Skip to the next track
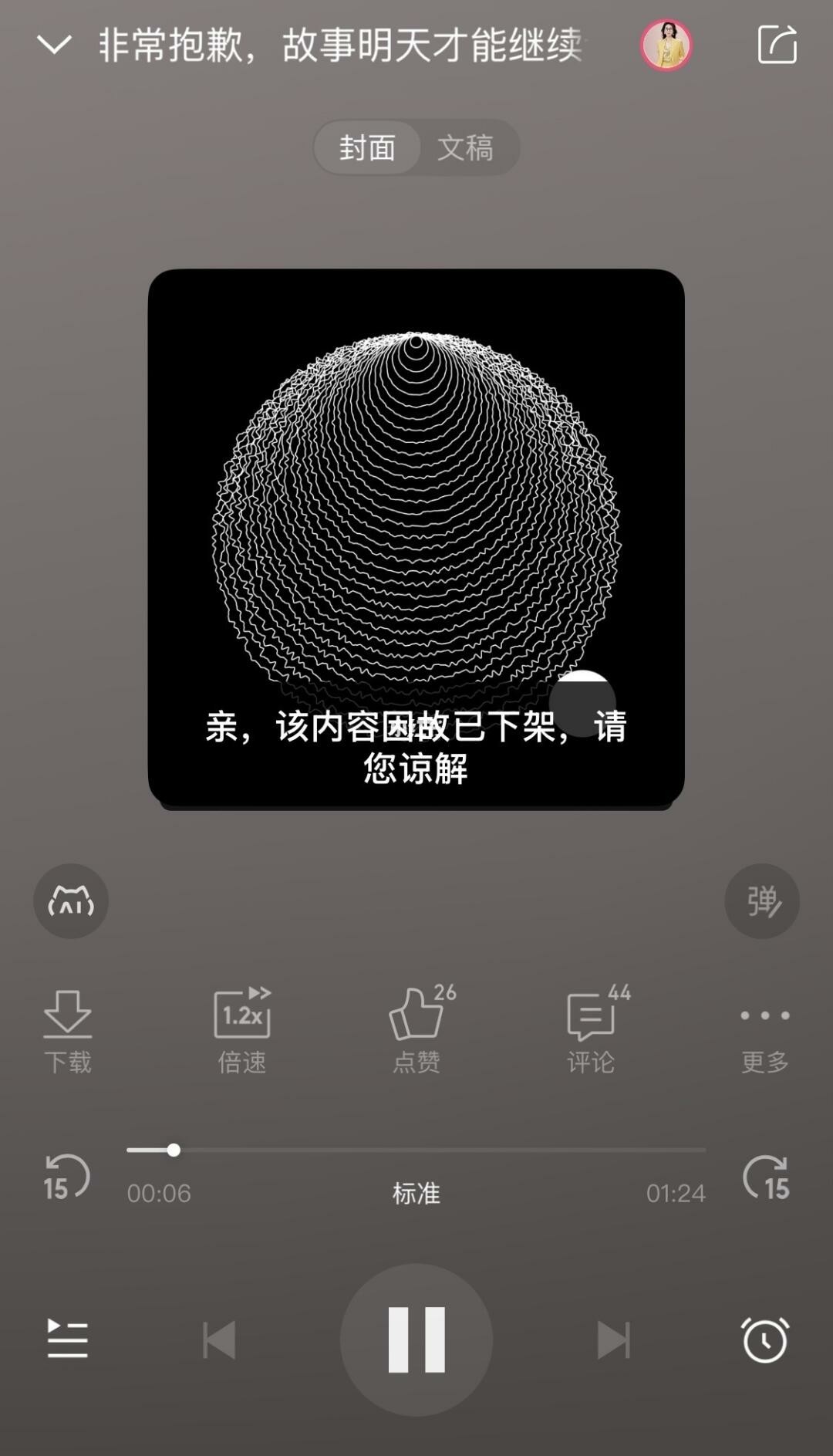 [614, 1339]
